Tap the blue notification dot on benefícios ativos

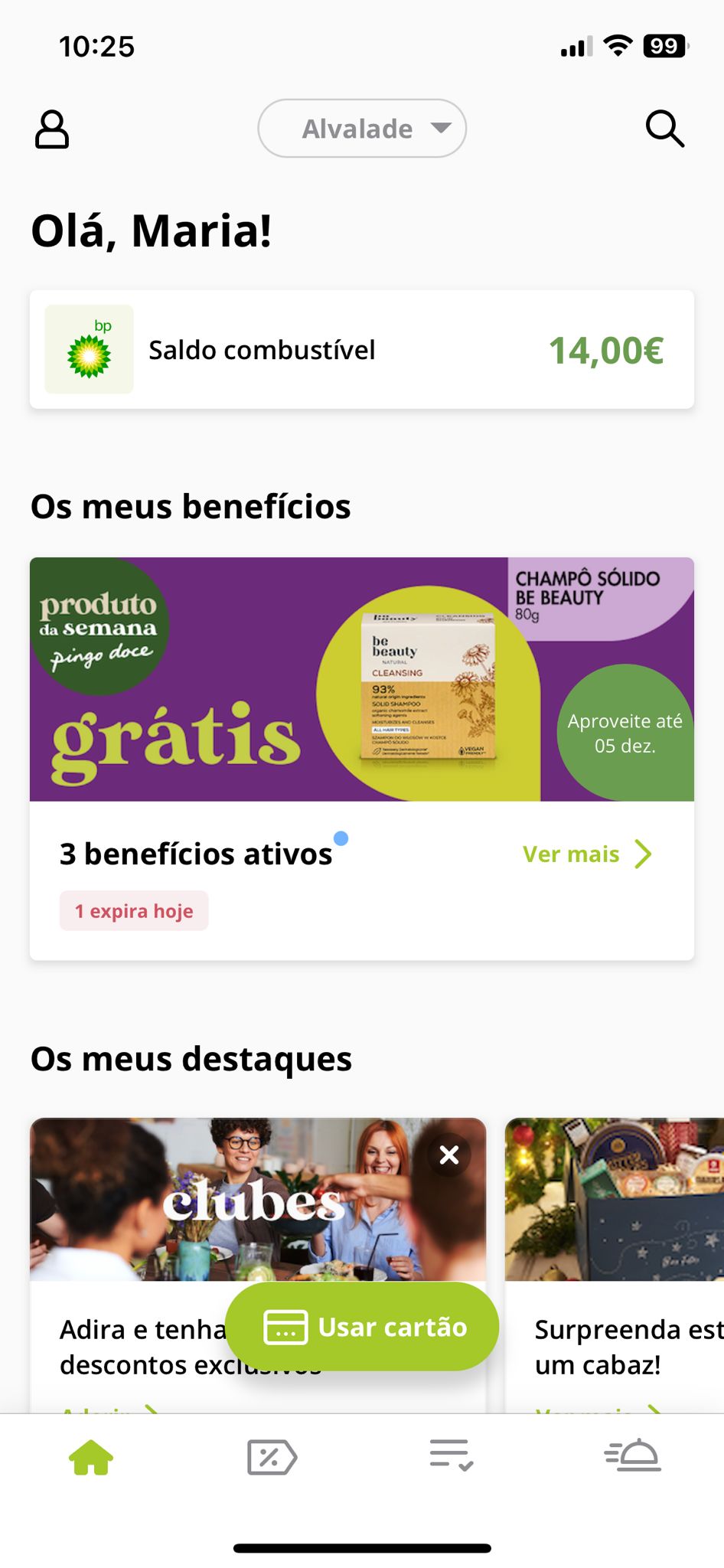341,840
